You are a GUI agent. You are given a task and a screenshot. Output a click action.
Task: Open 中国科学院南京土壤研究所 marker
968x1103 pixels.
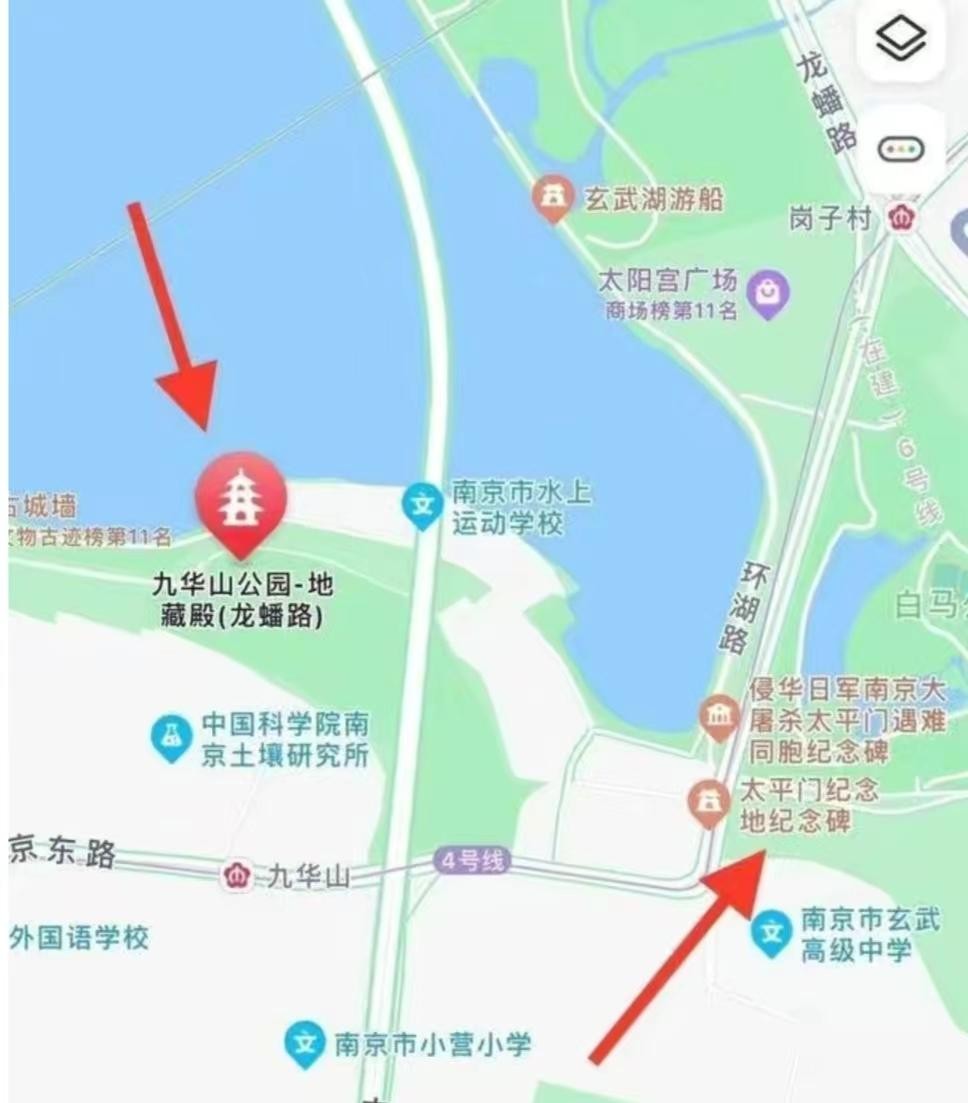[172, 738]
